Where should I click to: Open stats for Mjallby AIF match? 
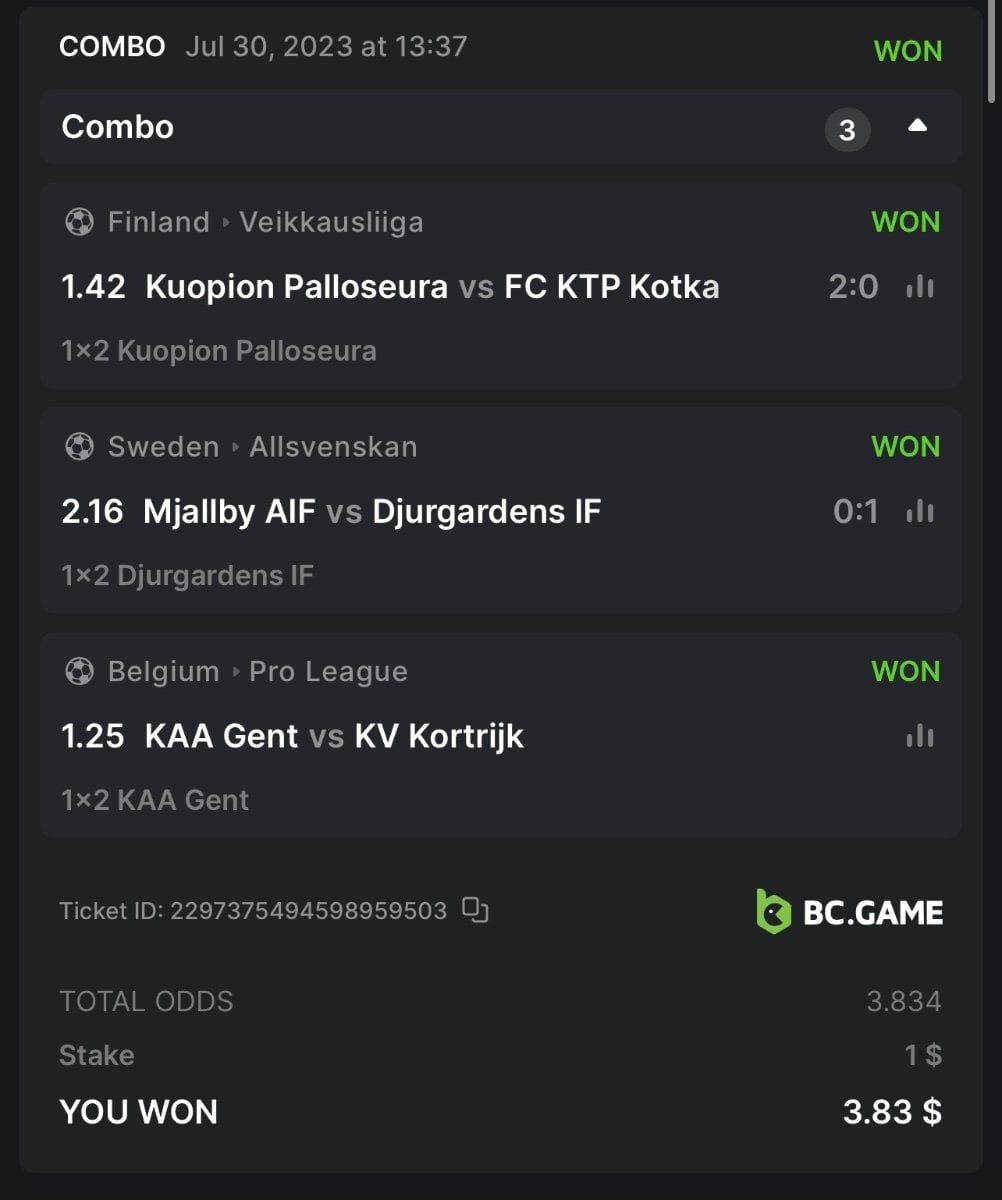pos(919,512)
